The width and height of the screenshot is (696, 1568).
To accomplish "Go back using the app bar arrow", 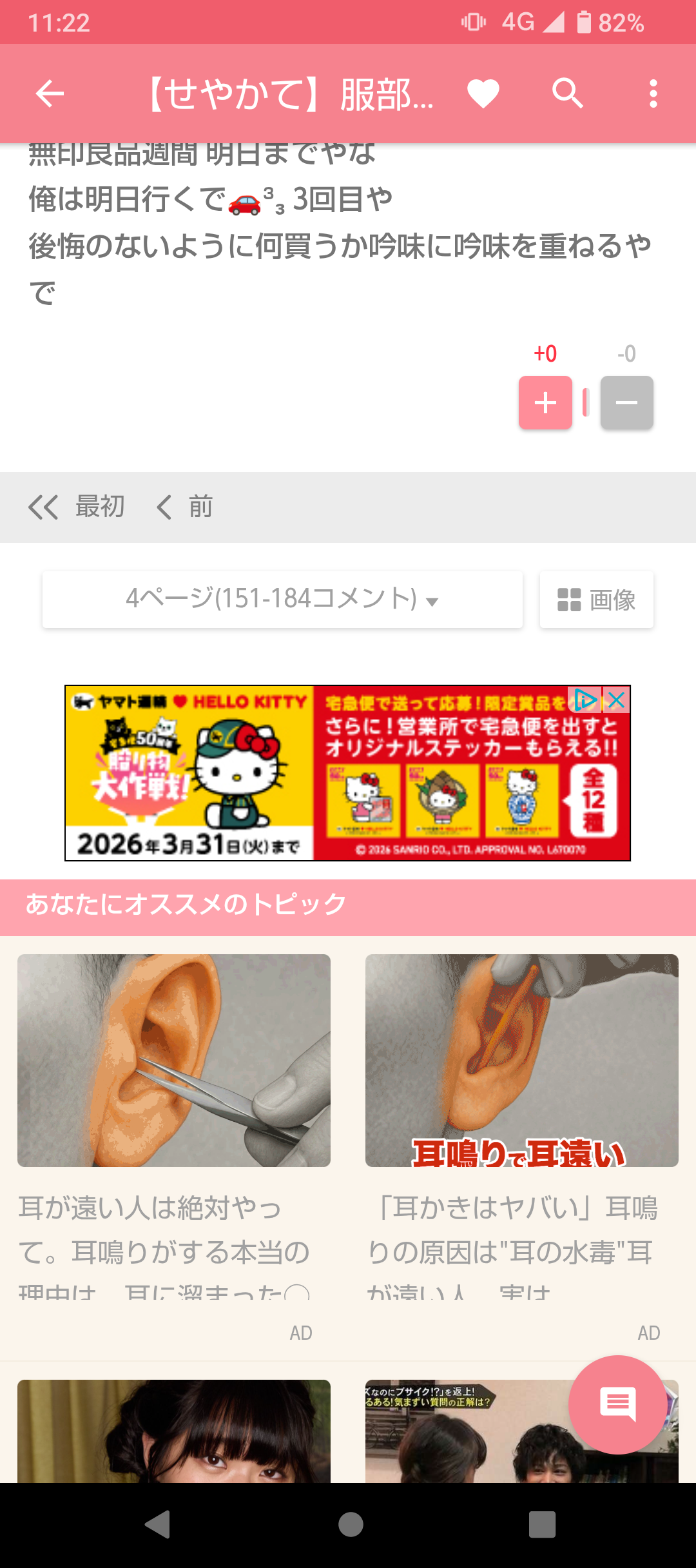I will point(50,94).
